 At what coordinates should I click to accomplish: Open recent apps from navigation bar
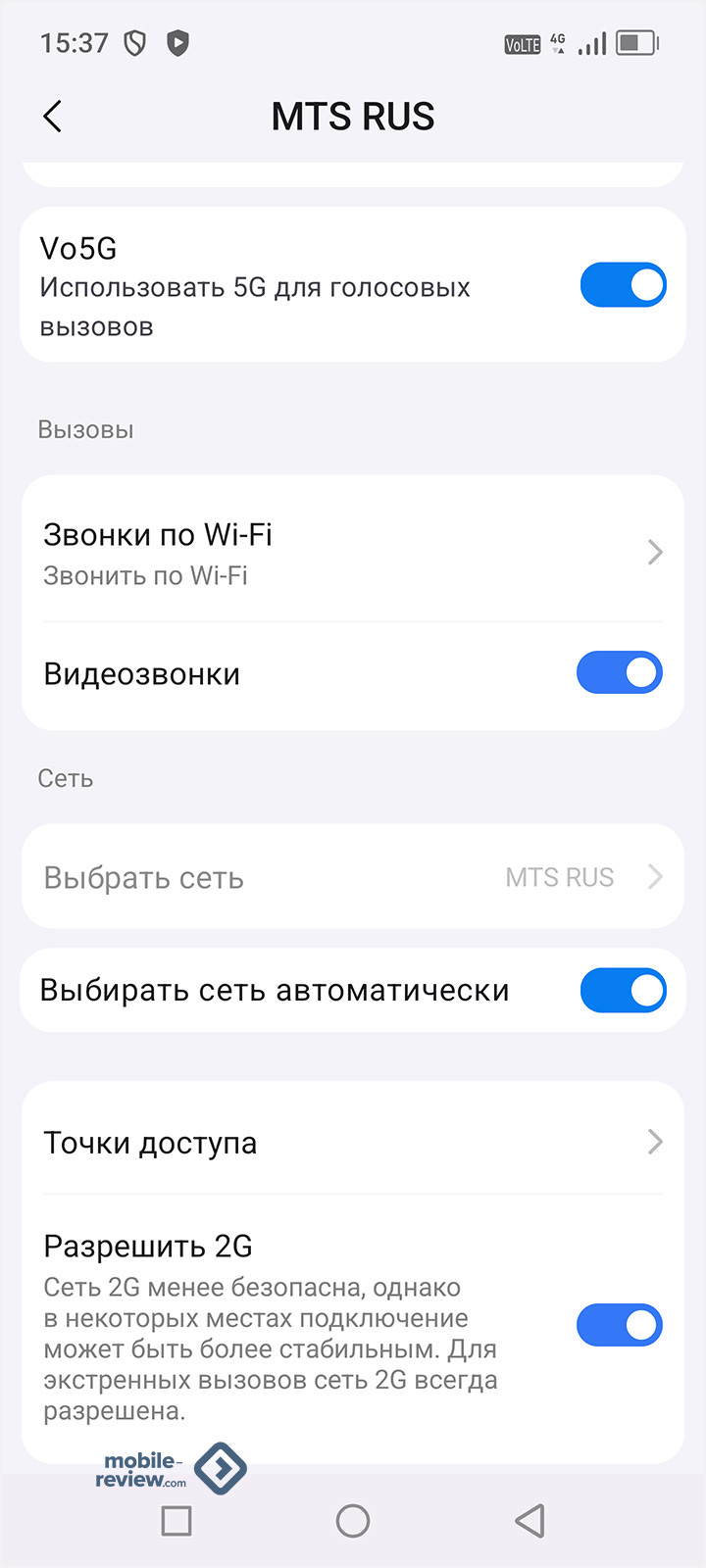click(x=176, y=1521)
